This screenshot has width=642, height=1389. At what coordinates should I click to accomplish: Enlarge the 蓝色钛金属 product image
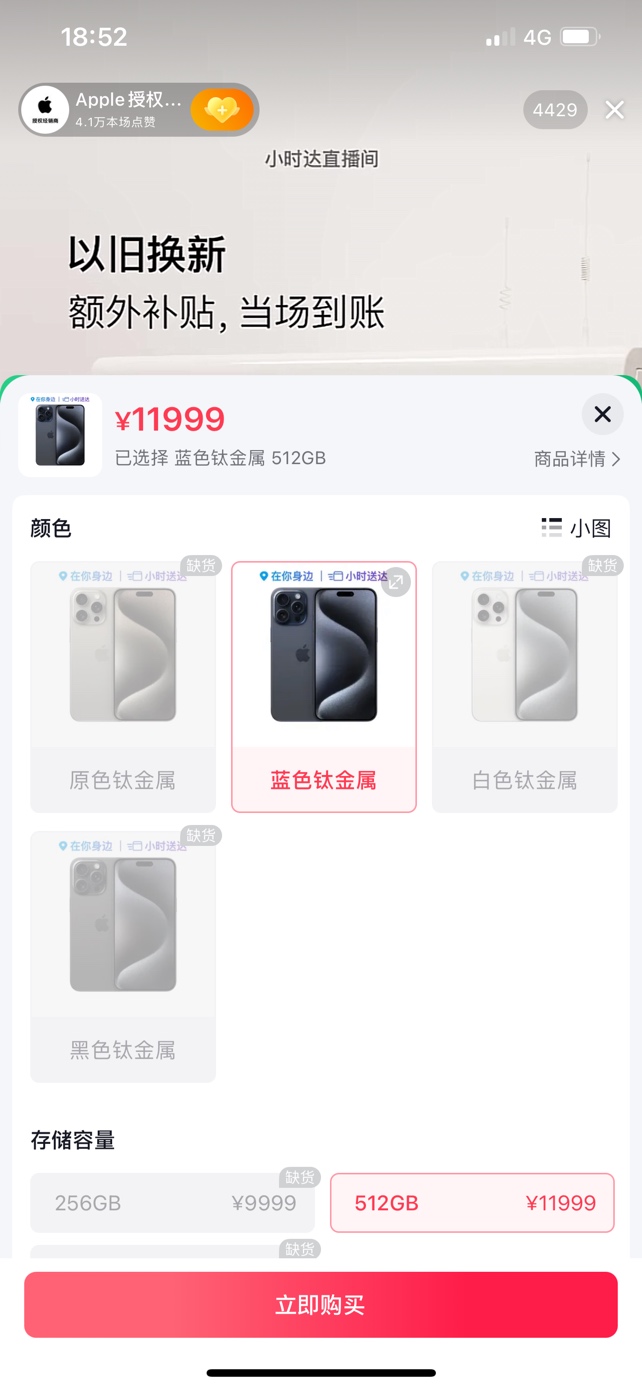[x=397, y=582]
